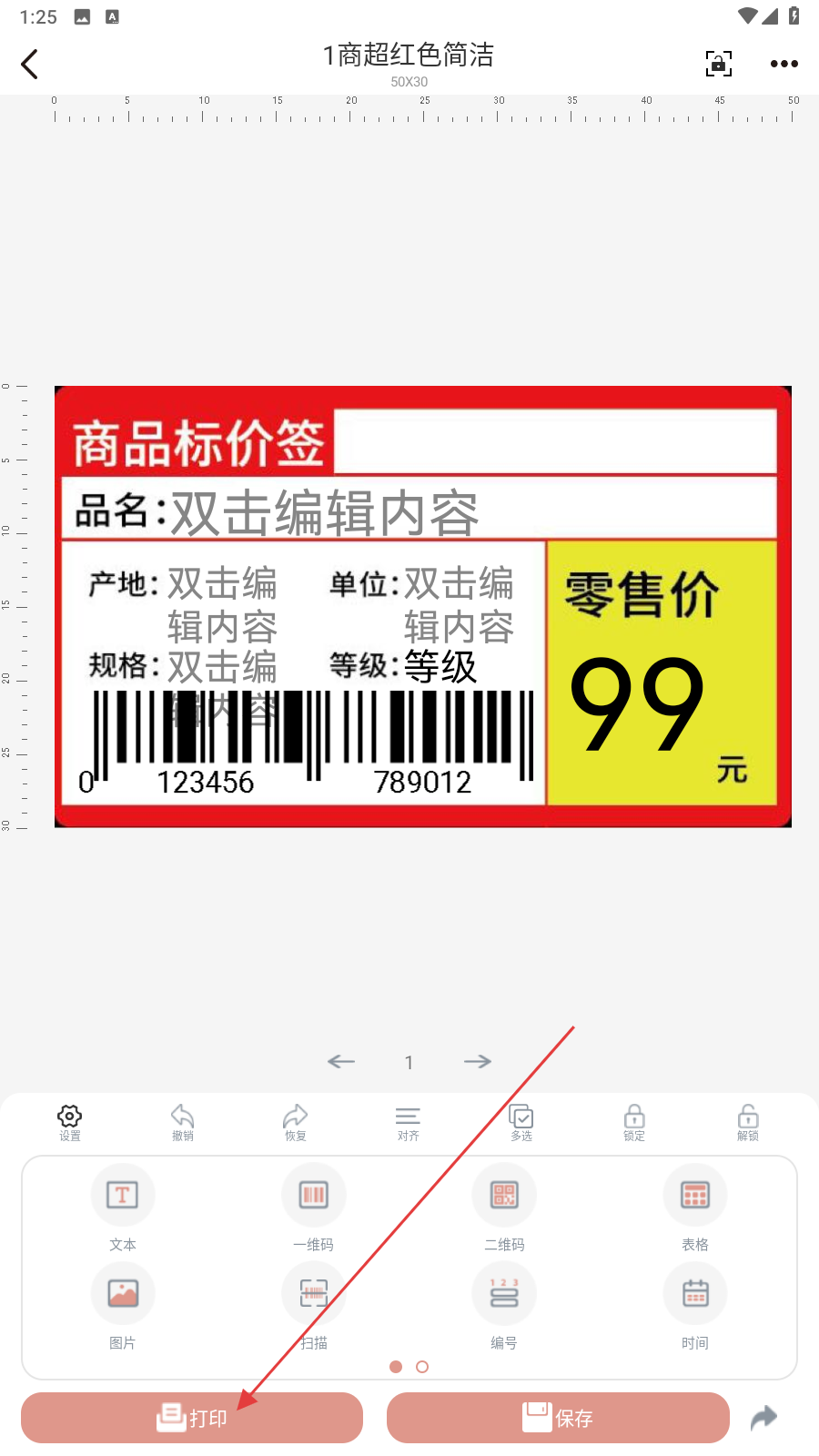Open the three-dot overflow menu

(784, 64)
